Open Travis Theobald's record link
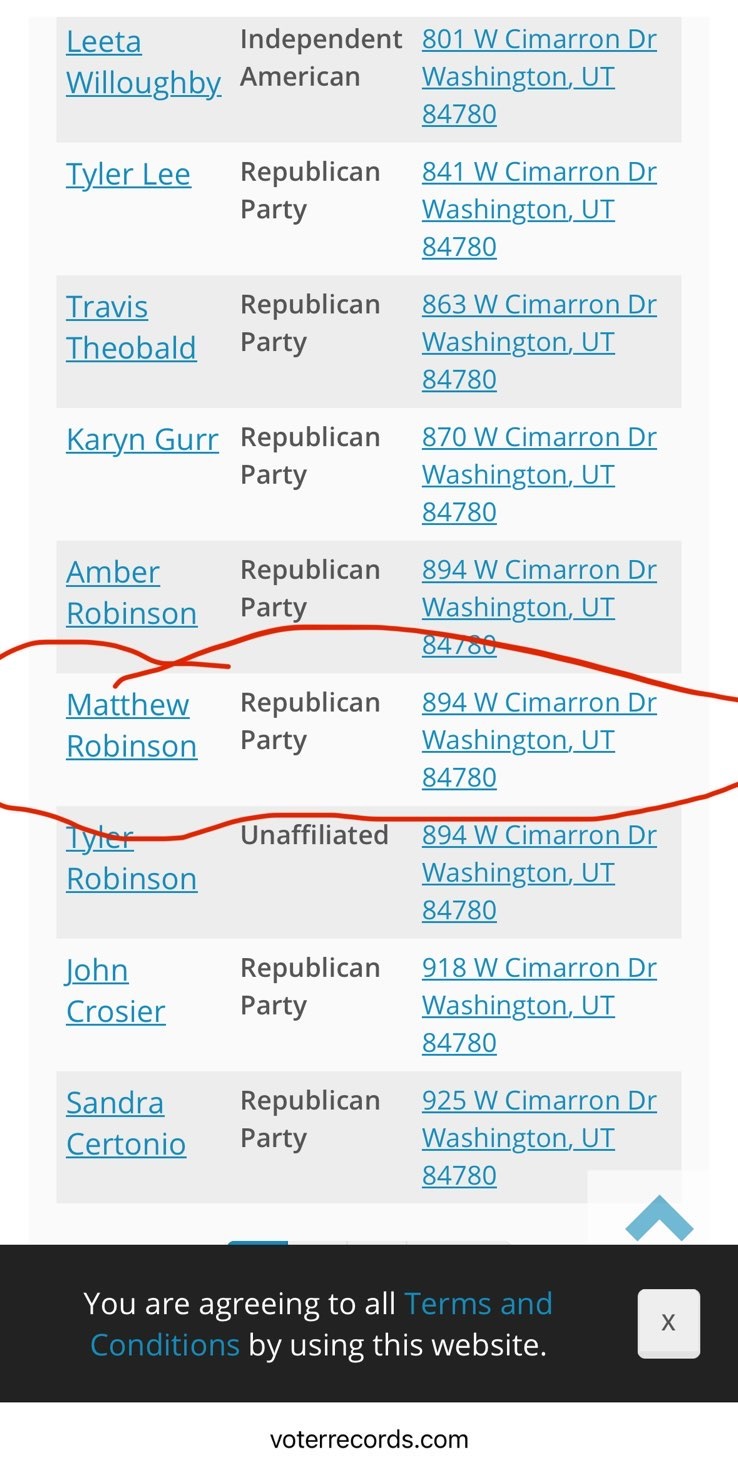This screenshot has width=738, height=1465. 131,327
